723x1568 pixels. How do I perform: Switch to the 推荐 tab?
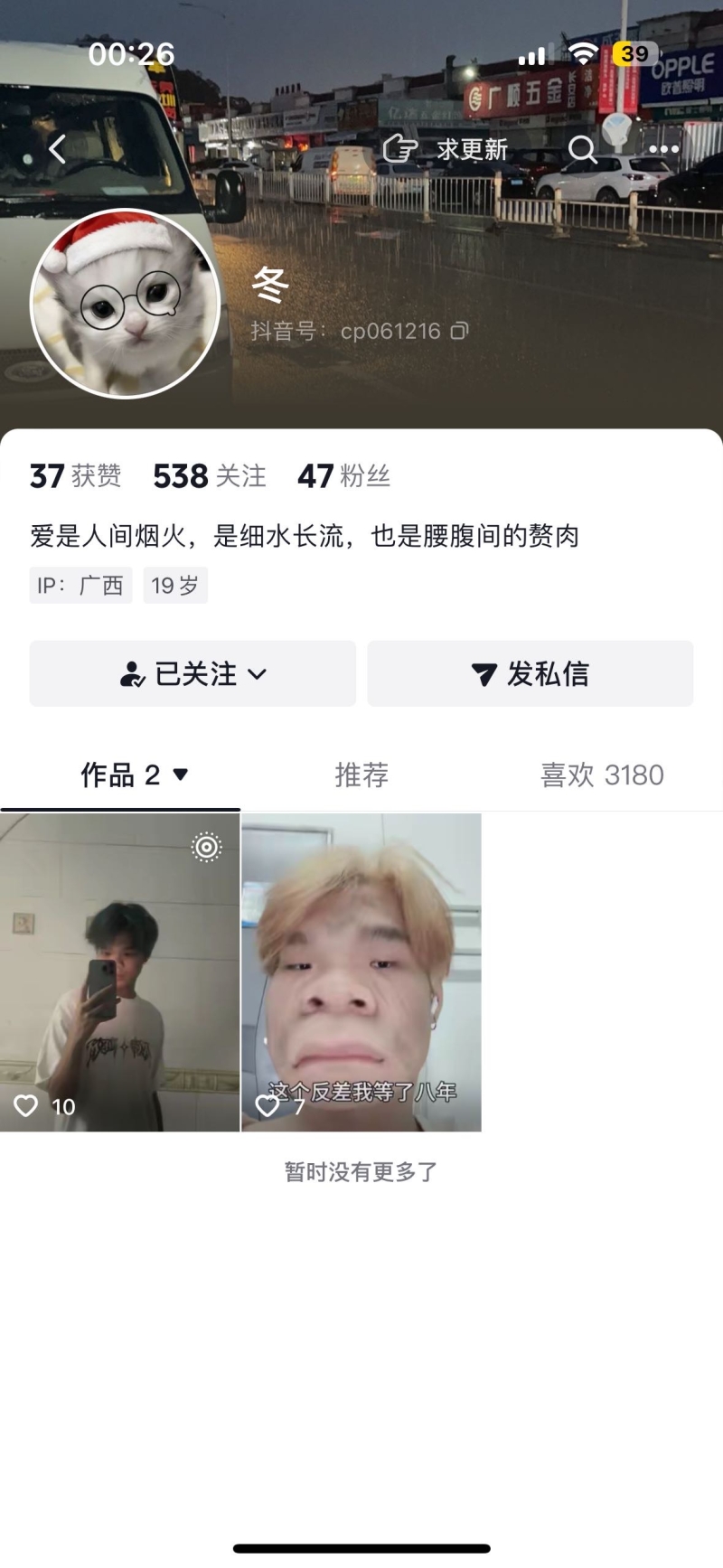(361, 775)
